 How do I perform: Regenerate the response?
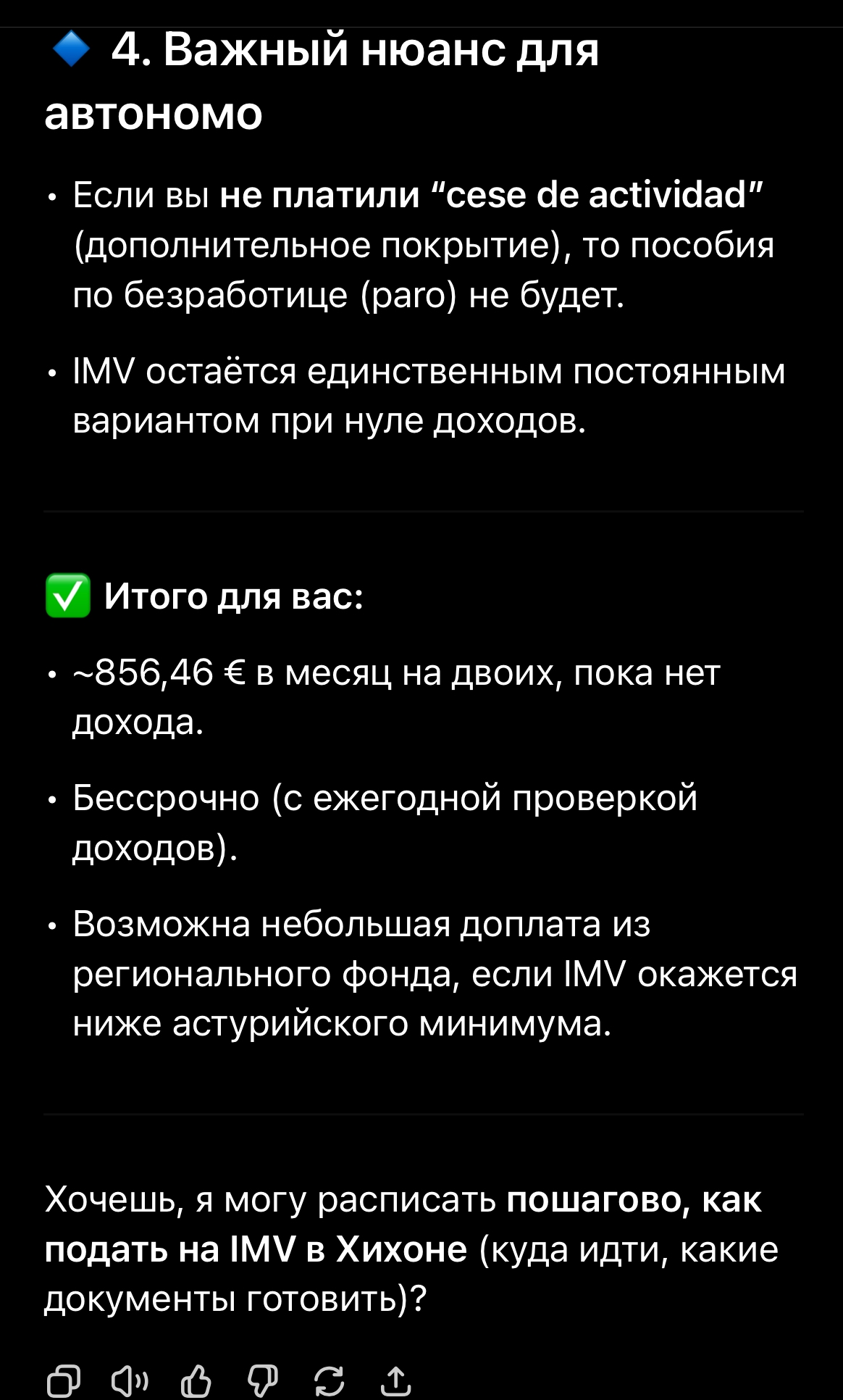[x=330, y=1381]
